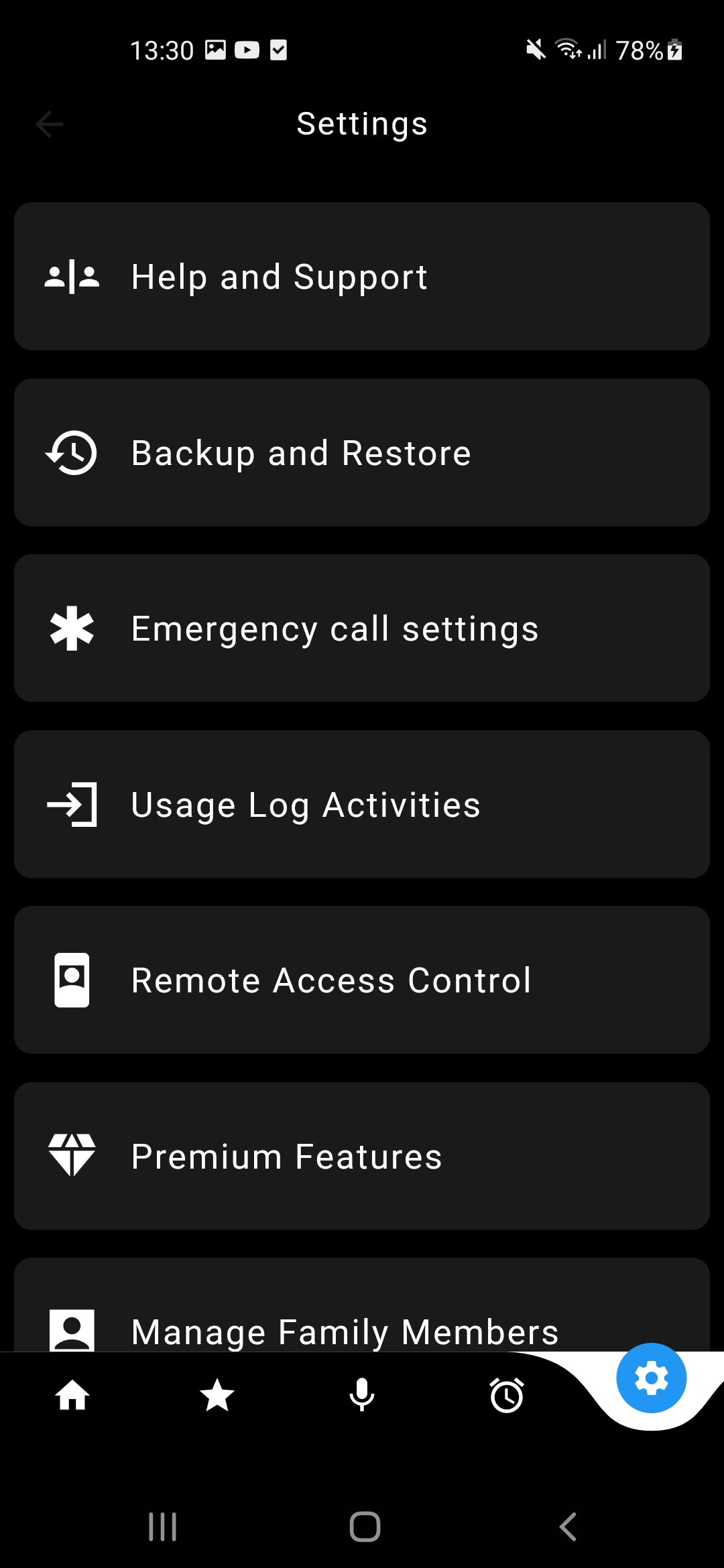
Task: Switch to the Favorites star tab
Action: (x=217, y=1396)
